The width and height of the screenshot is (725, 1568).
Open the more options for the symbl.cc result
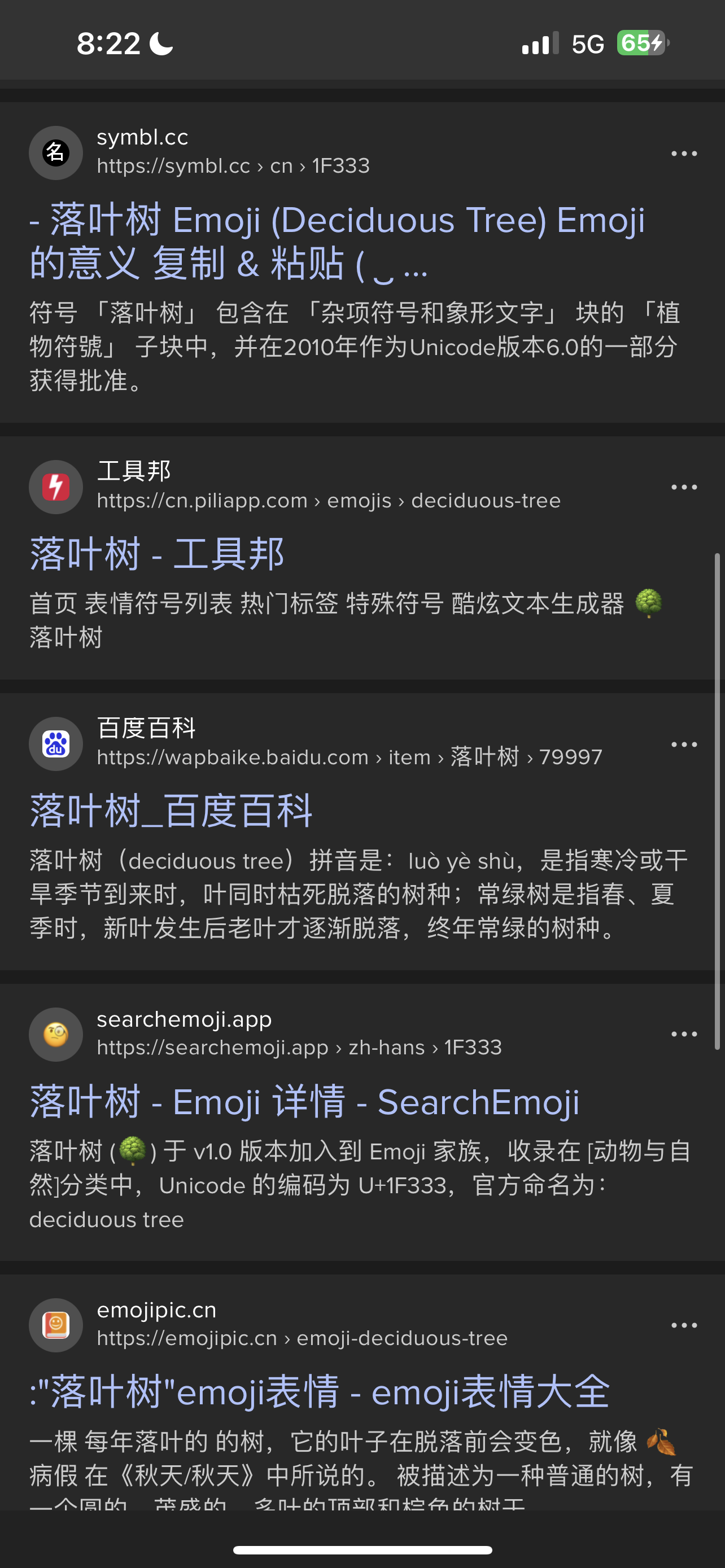tap(684, 154)
